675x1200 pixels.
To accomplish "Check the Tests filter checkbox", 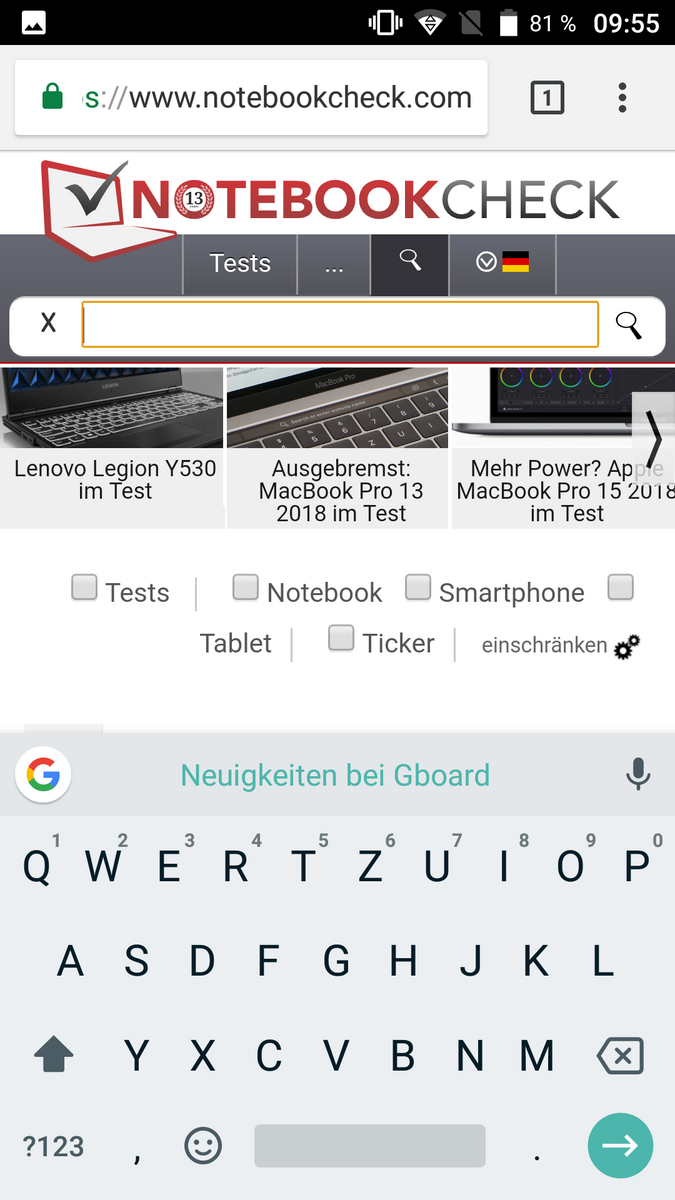I will [x=84, y=588].
